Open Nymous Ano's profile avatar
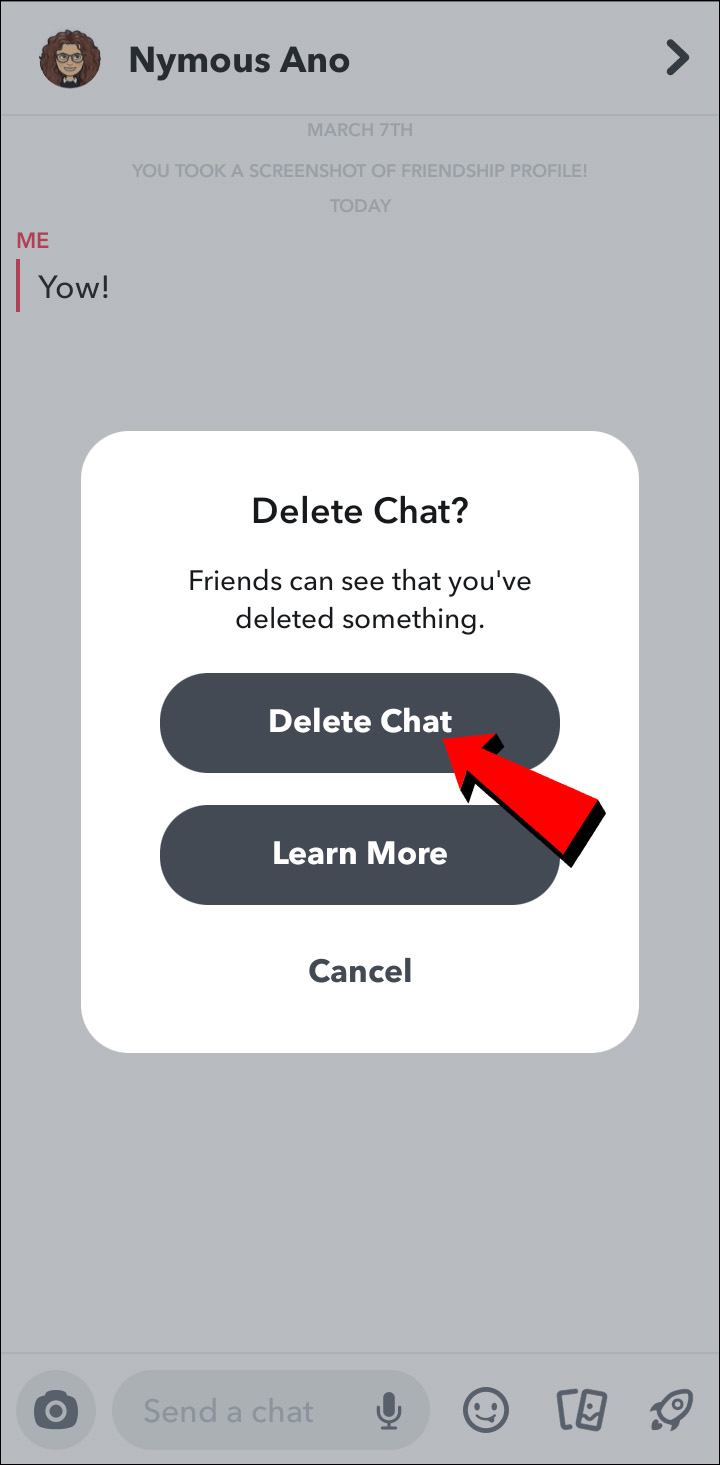Image resolution: width=720 pixels, height=1465 pixels. click(x=70, y=59)
